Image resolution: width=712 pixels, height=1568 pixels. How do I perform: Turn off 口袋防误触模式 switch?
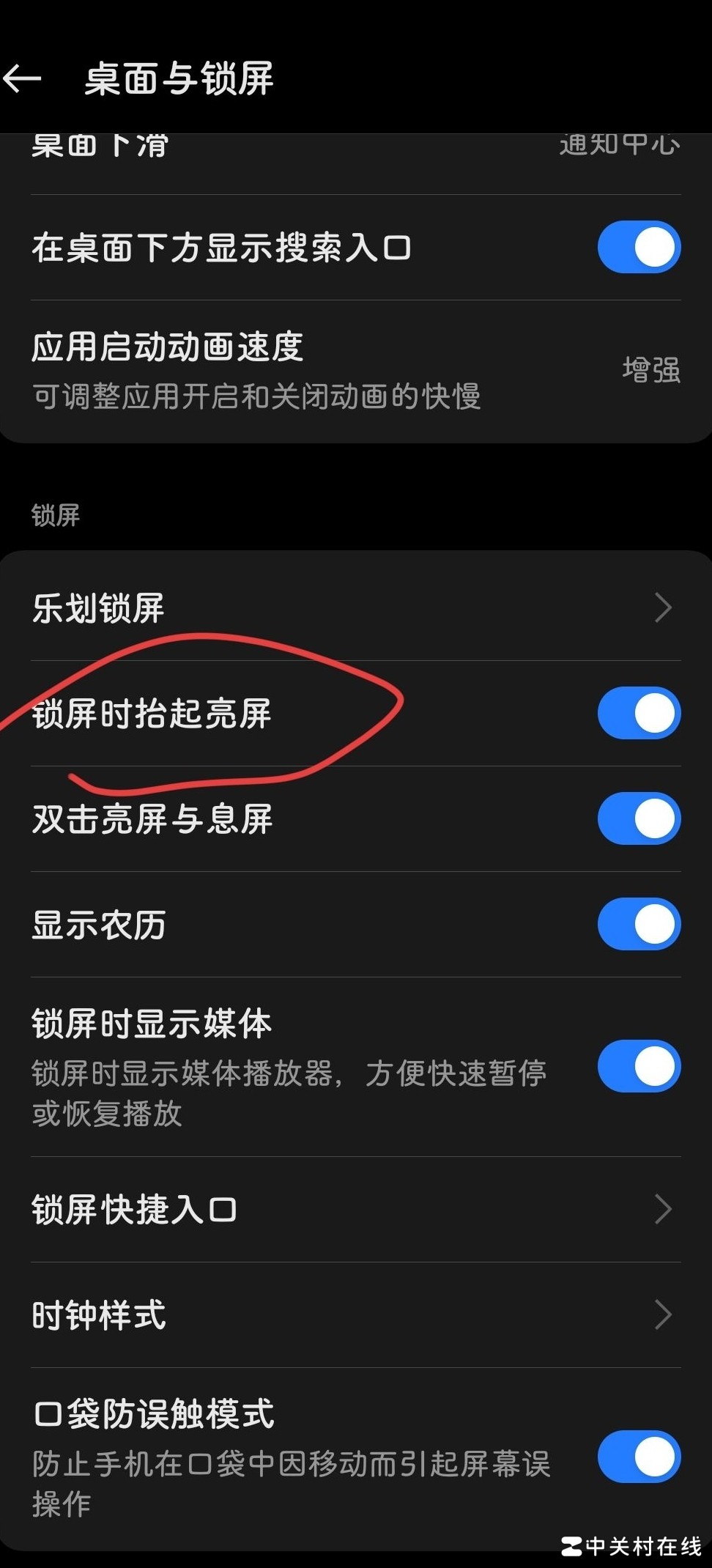coord(639,1457)
